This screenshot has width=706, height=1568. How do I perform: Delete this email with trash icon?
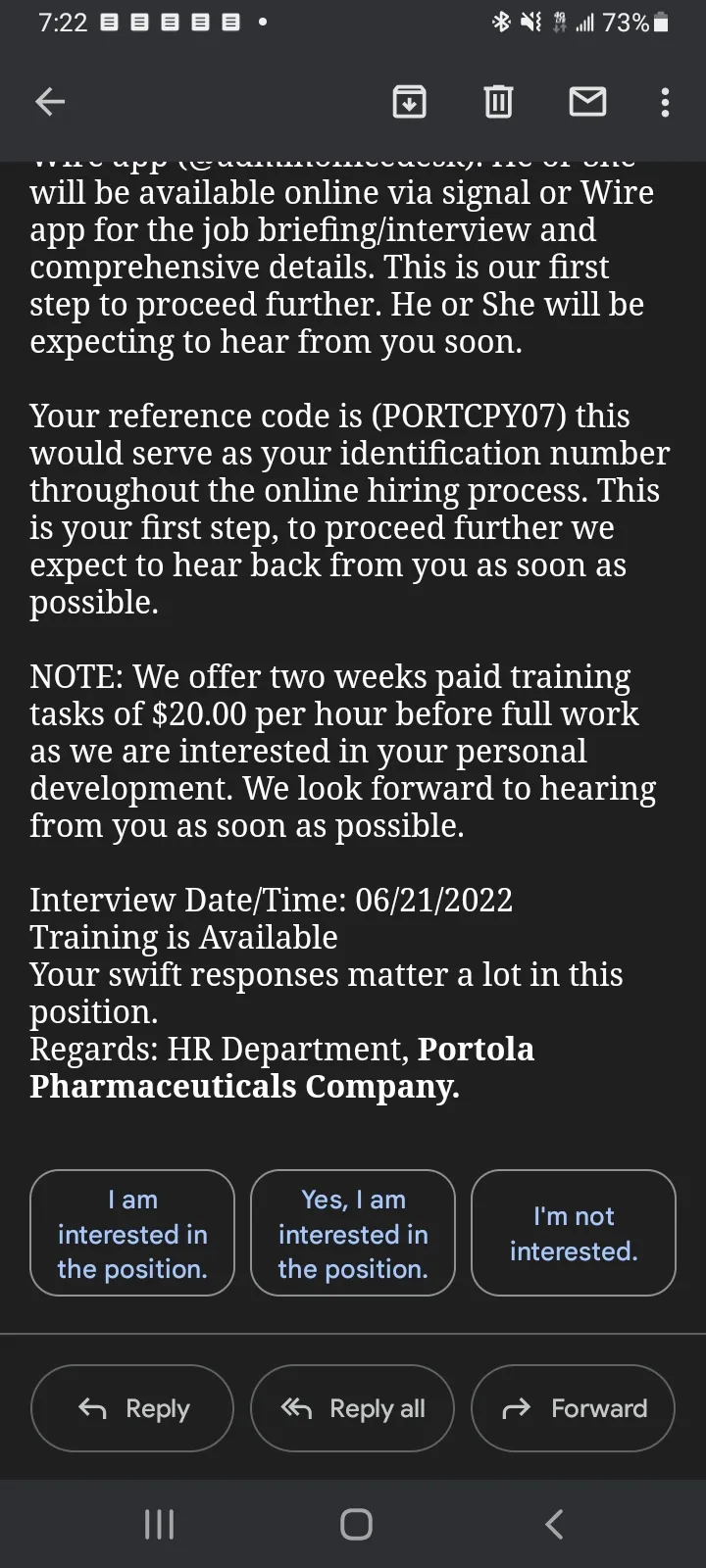pyautogui.click(x=498, y=101)
